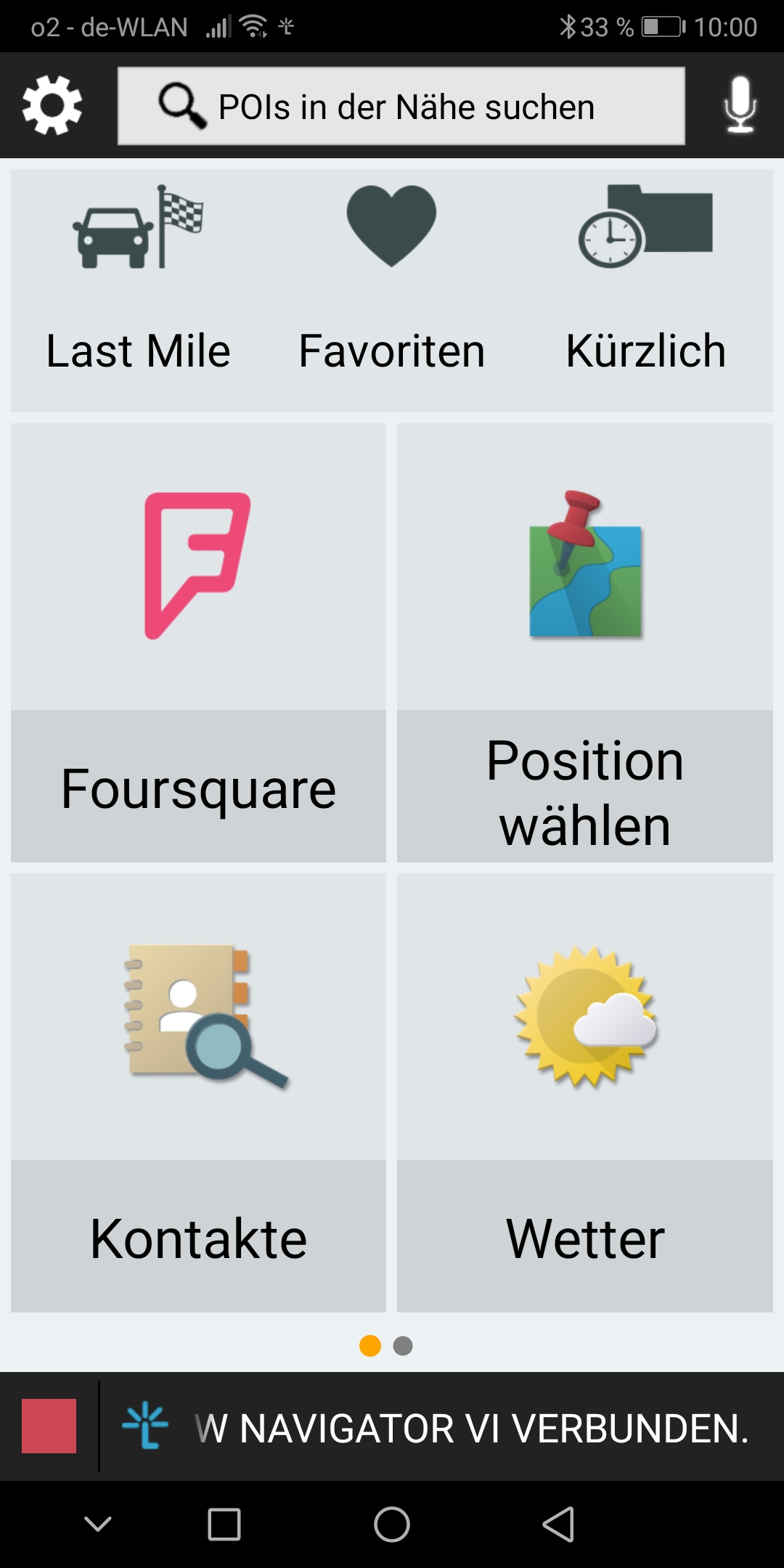The height and width of the screenshot is (1568, 784).
Task: Tap the red stop square button
Action: click(49, 1426)
